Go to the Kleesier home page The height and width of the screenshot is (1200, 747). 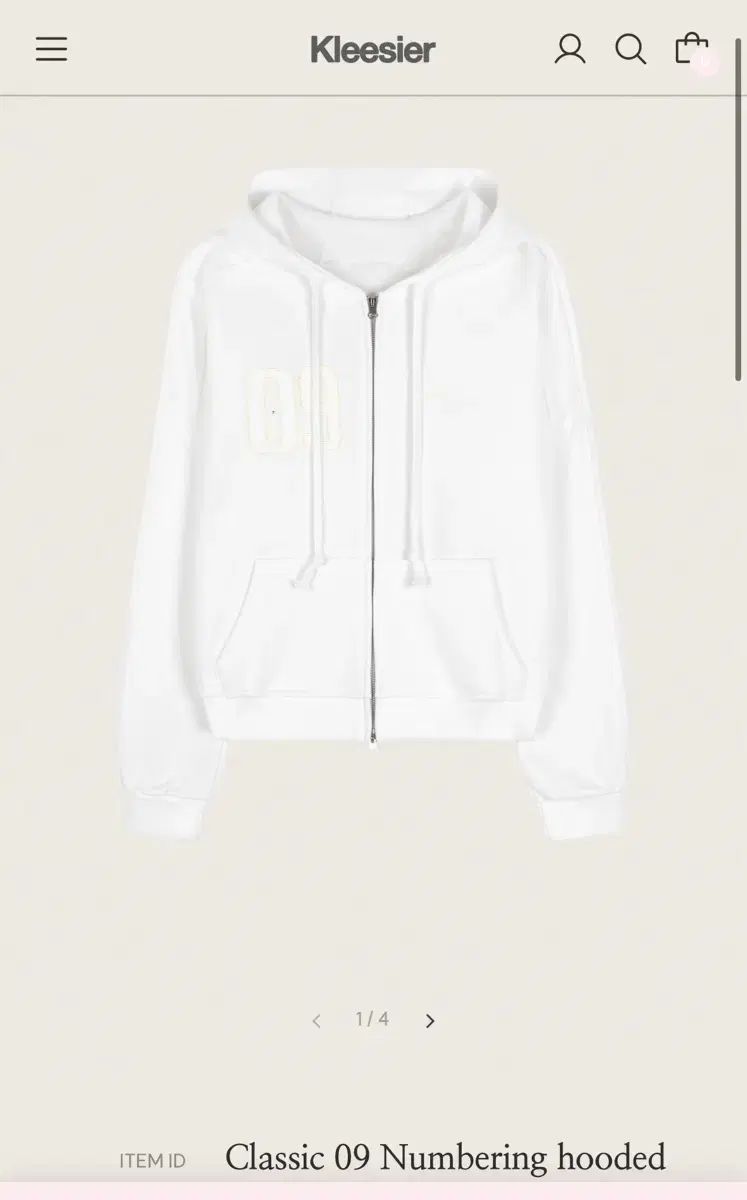click(373, 49)
